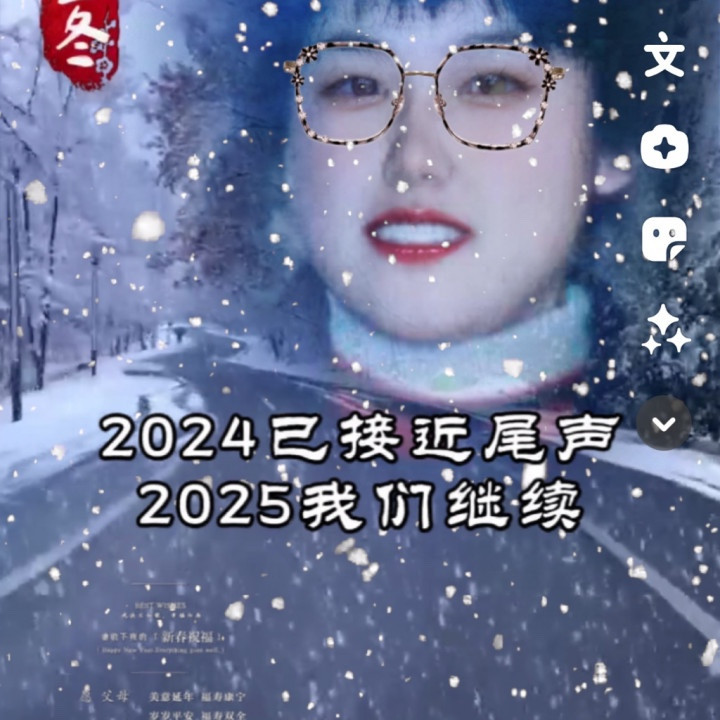Viewport: 720px width, 720px height.
Task: Open the sparkle effects tool
Action: point(665,330)
